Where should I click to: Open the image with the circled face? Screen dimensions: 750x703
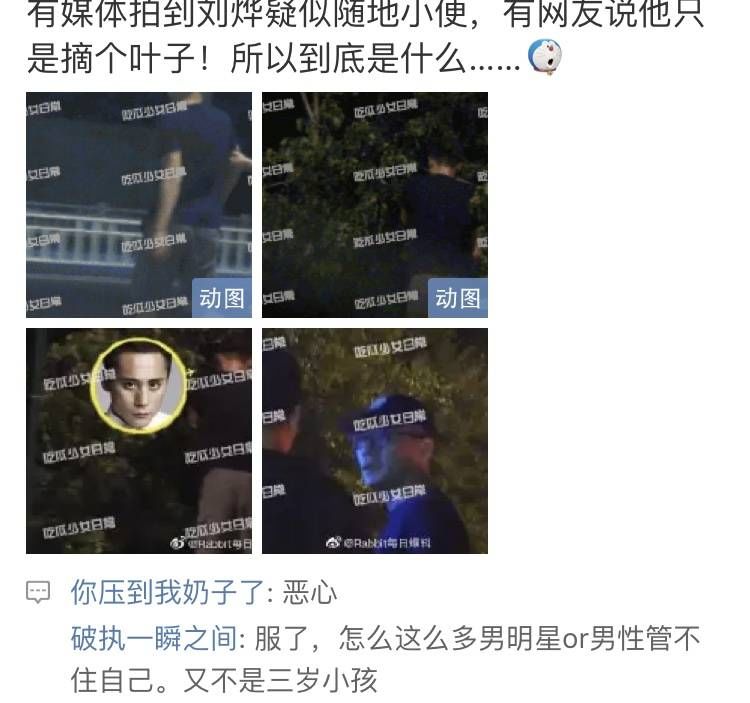pyautogui.click(x=139, y=441)
